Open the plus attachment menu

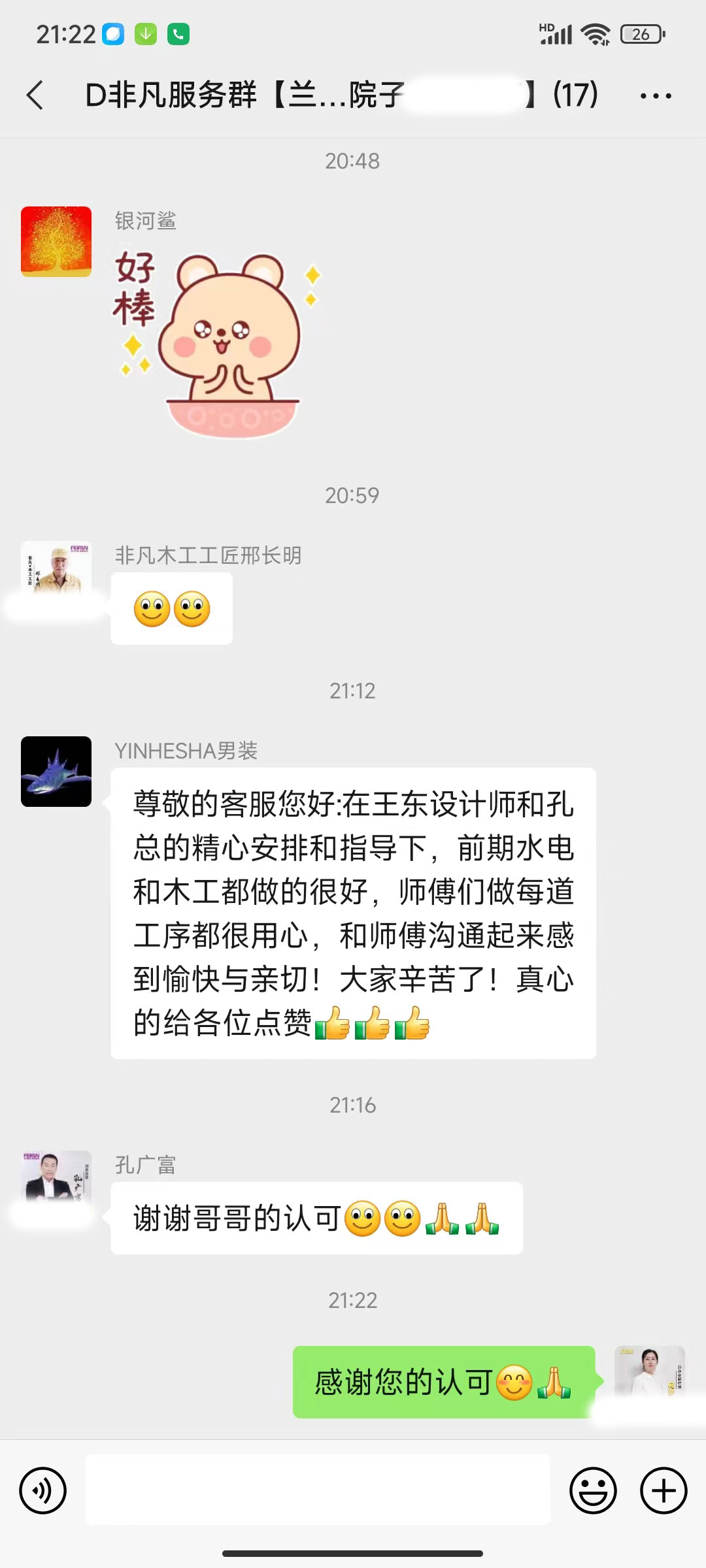pyautogui.click(x=663, y=1490)
